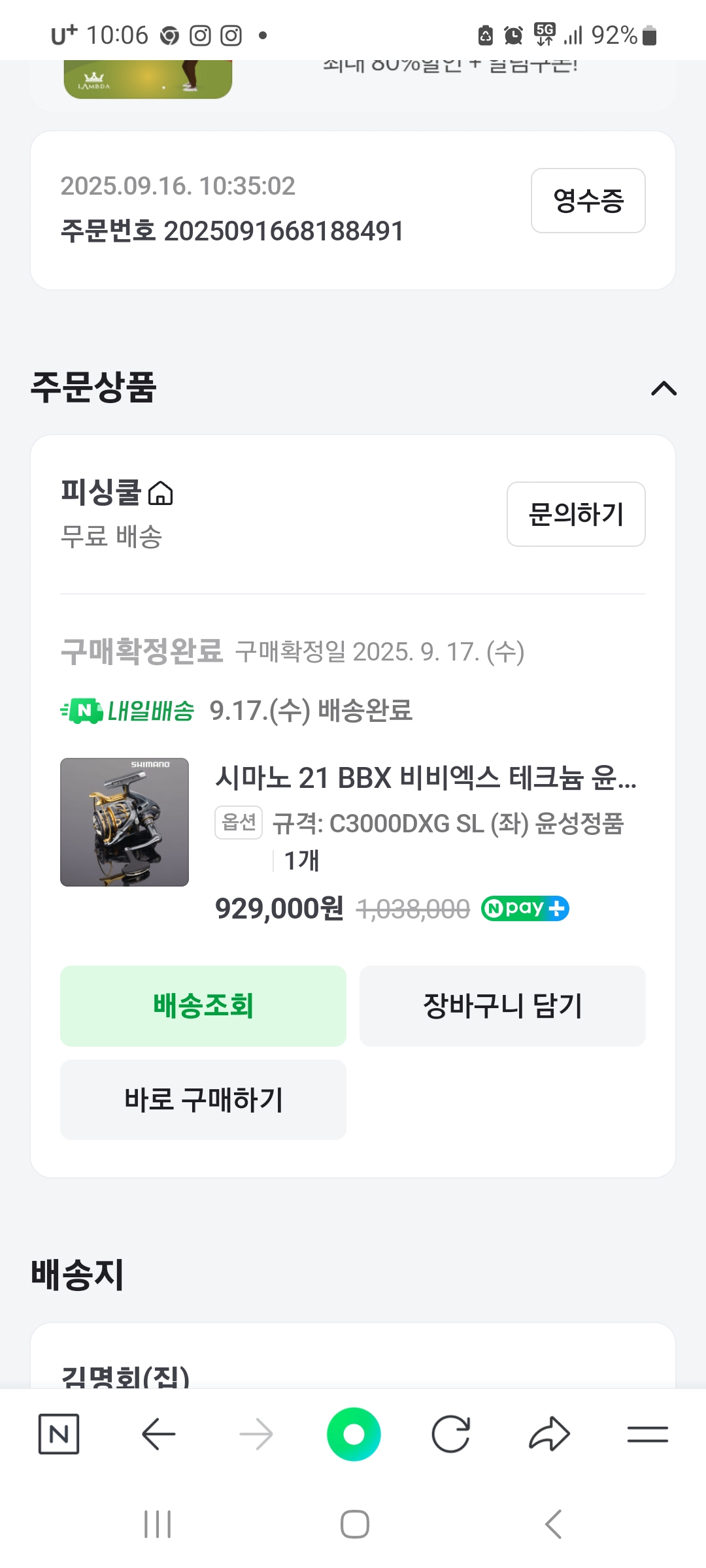Tap 문의하기 to contact the seller
Image resolution: width=706 pixels, height=1568 pixels.
pos(576,514)
